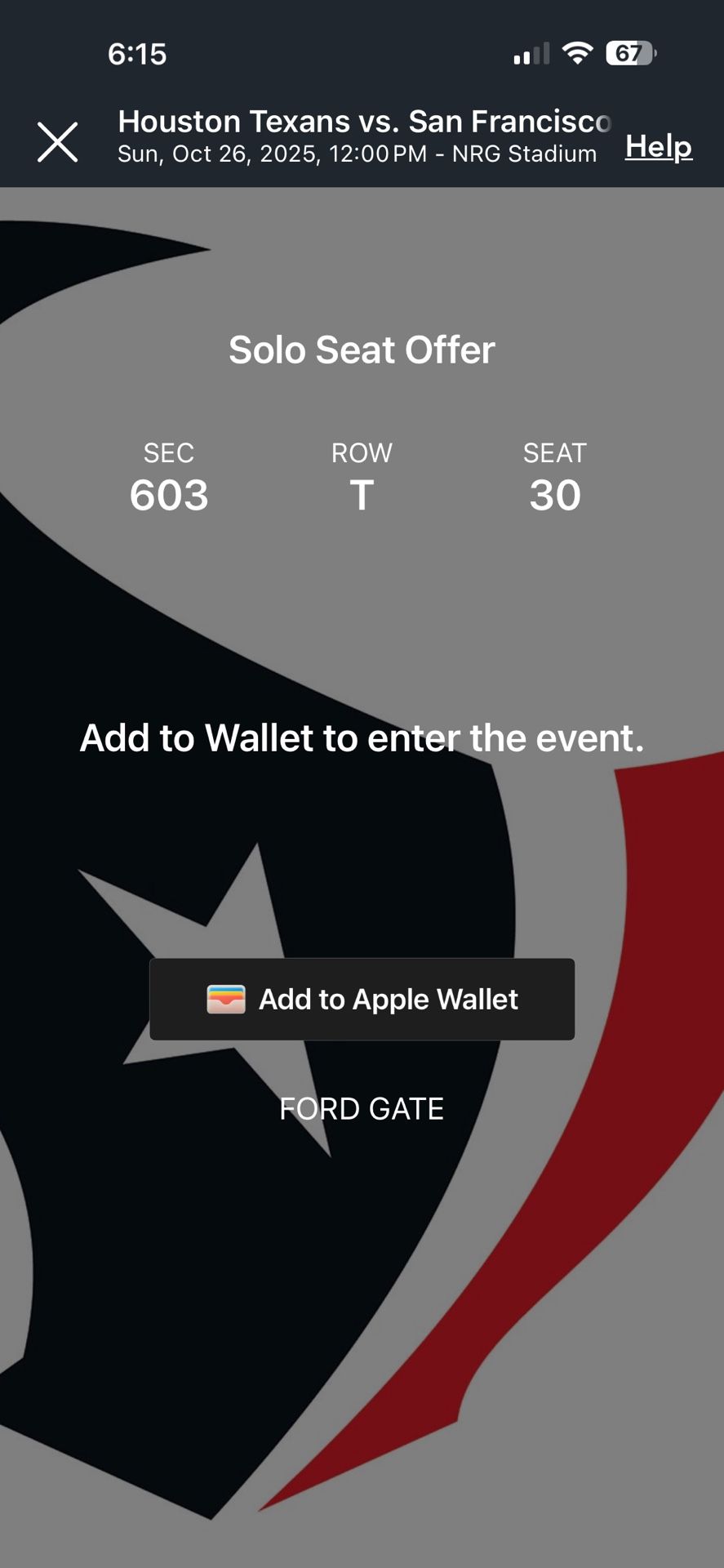The image size is (724, 1568).
Task: Open the Help link
Action: [658, 147]
